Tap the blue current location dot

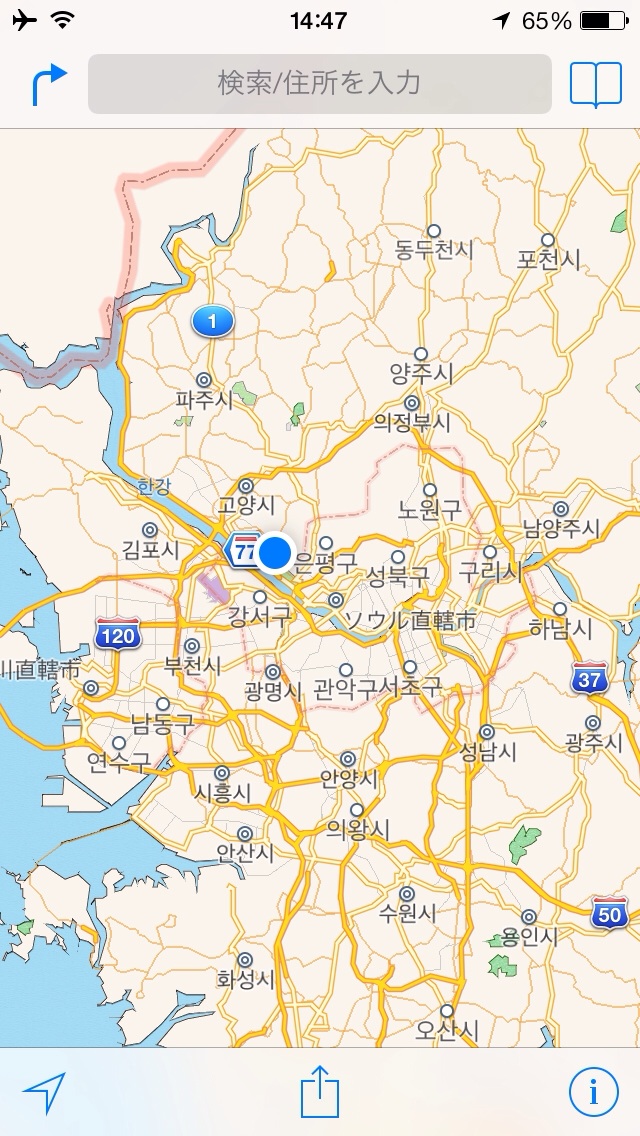click(x=274, y=552)
